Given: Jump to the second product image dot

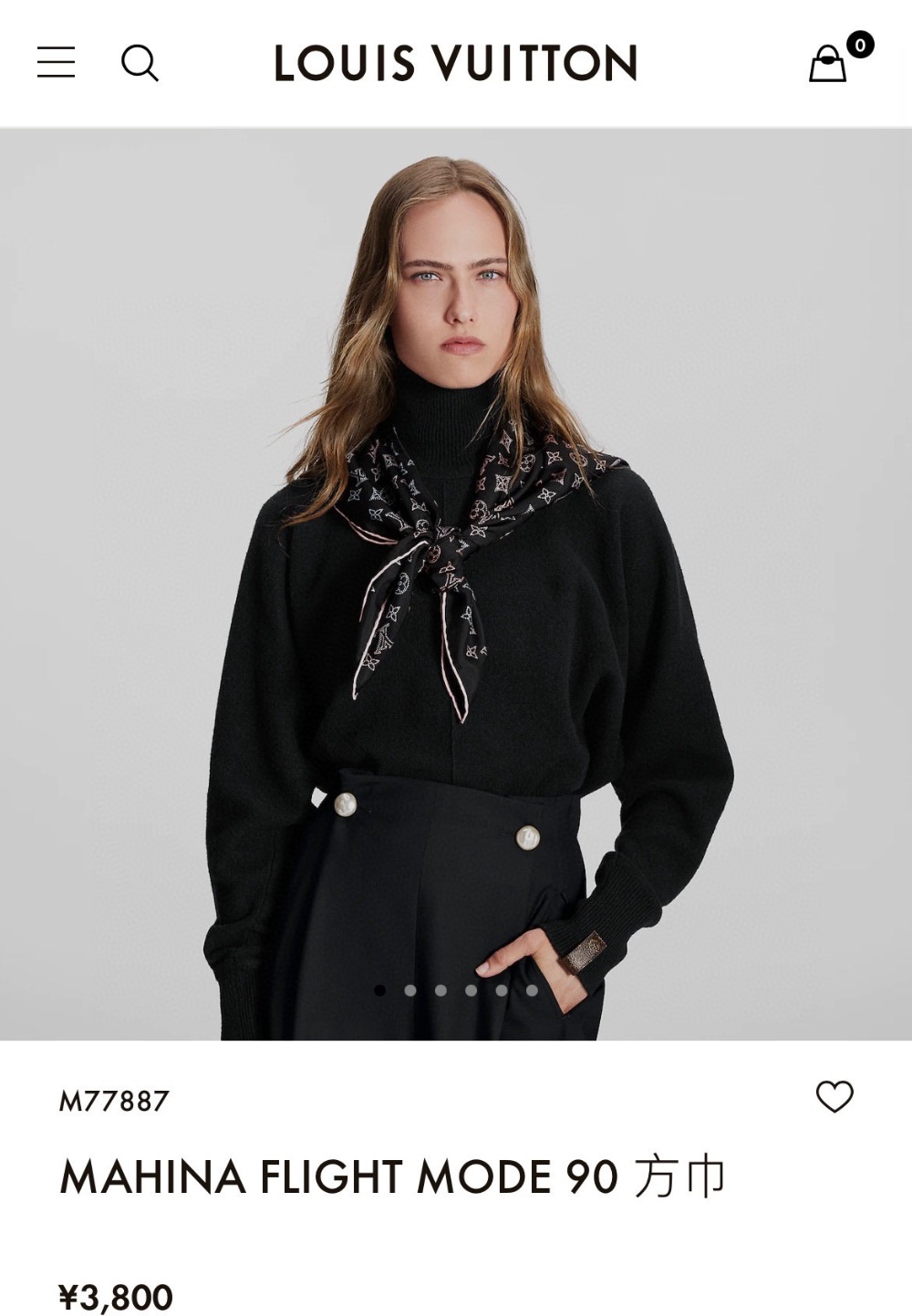Looking at the screenshot, I should (410, 990).
